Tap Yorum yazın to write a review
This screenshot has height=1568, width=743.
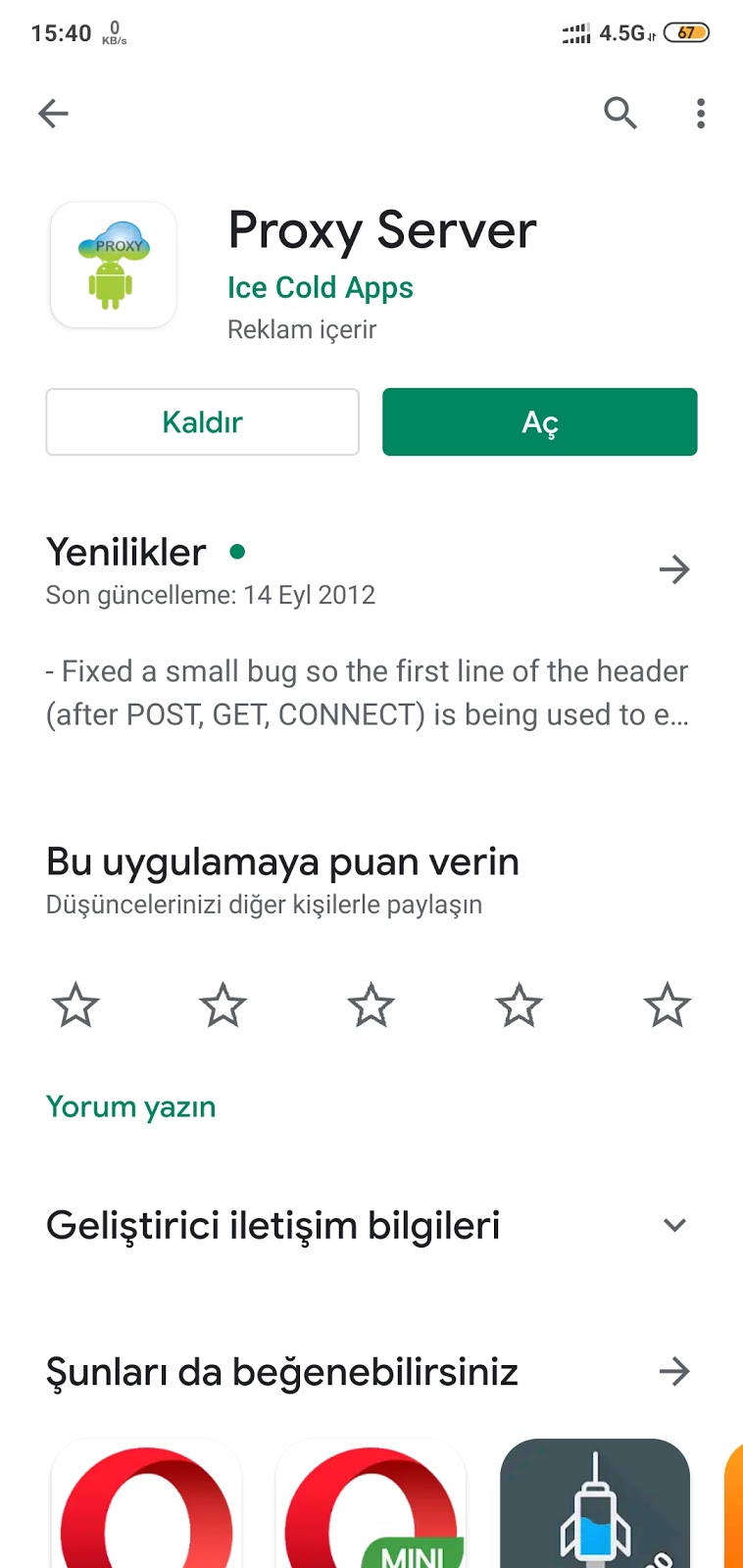(130, 1106)
